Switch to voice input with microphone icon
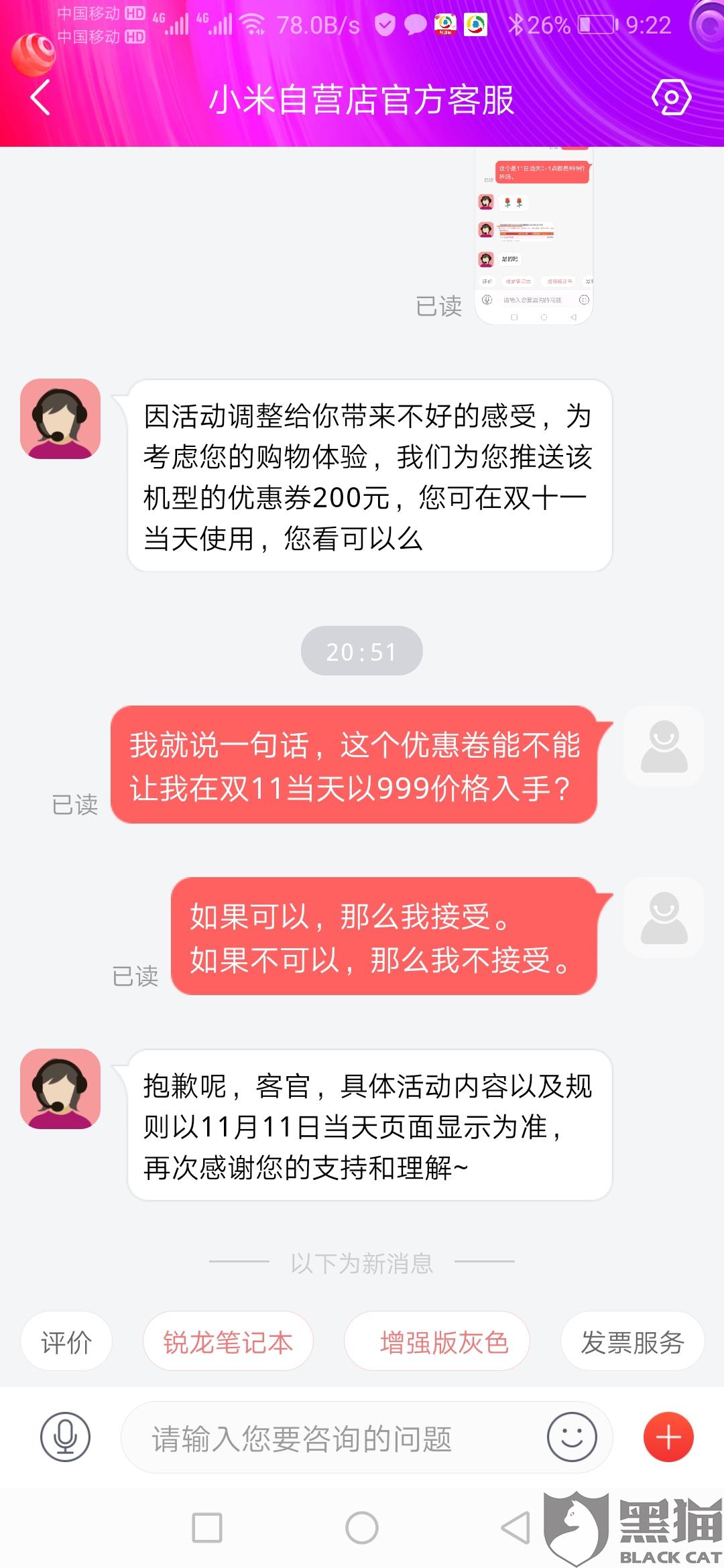The height and width of the screenshot is (1568, 724). click(65, 1437)
